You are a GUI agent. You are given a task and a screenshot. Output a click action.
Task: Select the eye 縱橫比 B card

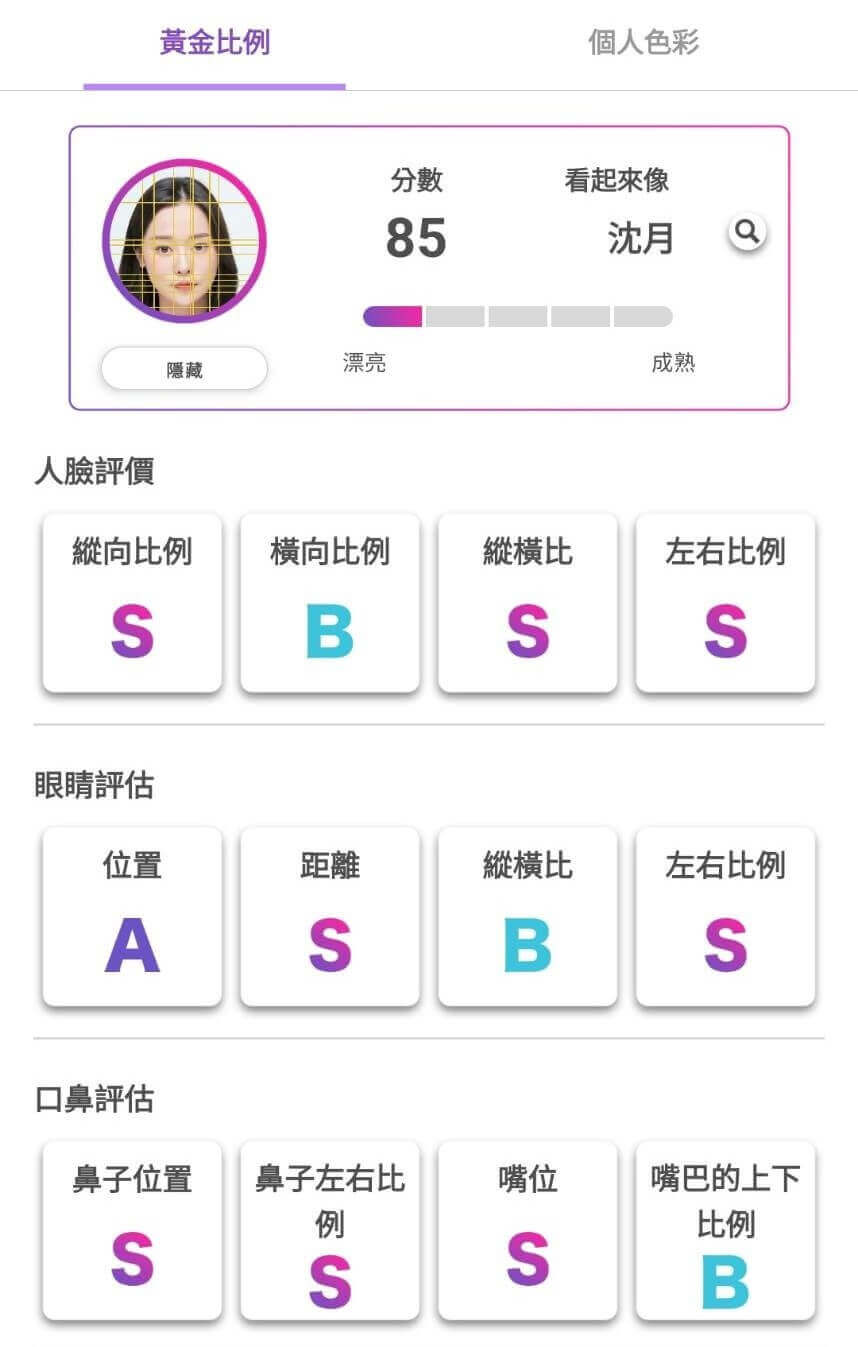pos(528,915)
